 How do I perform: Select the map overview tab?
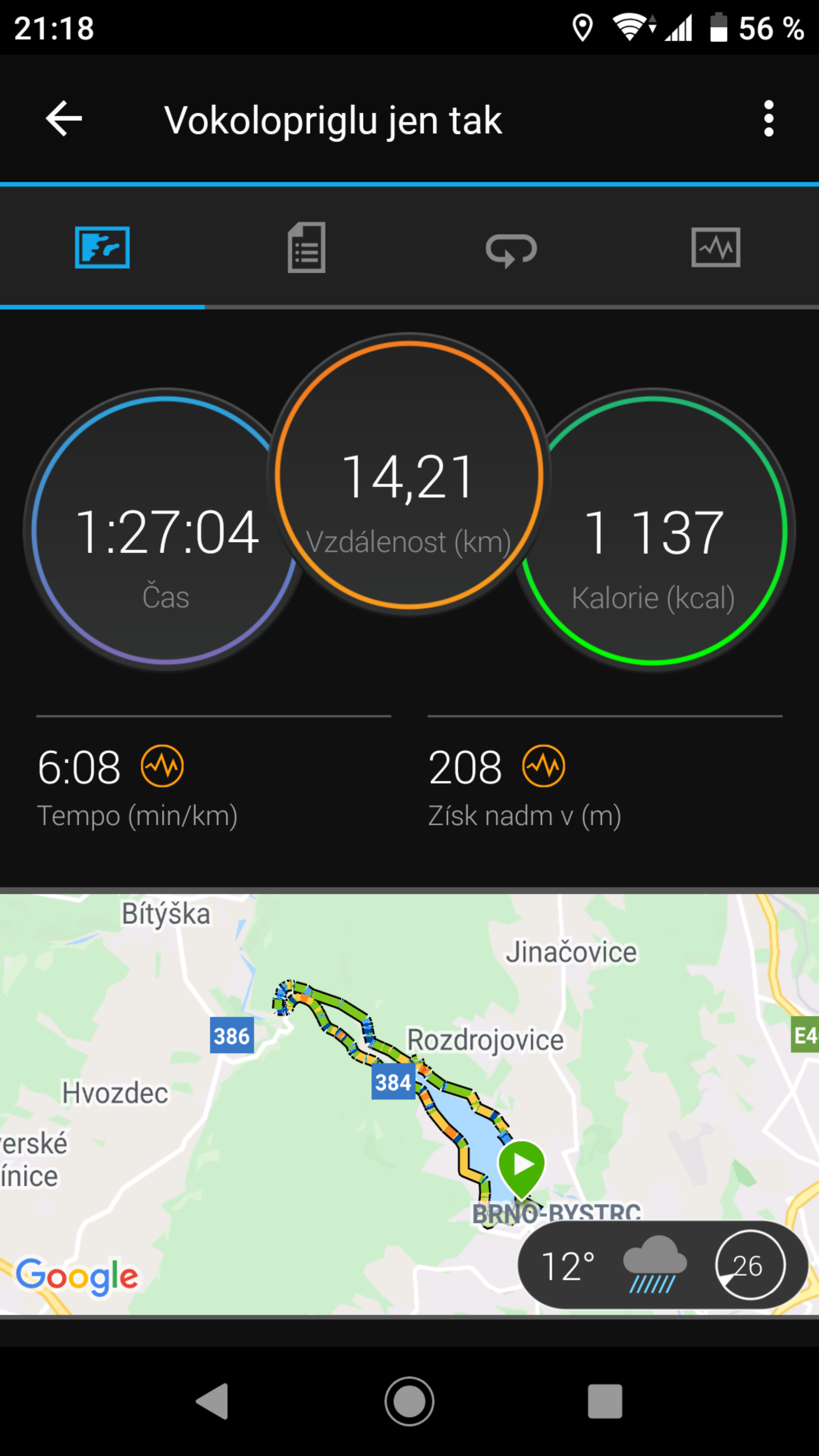click(102, 248)
